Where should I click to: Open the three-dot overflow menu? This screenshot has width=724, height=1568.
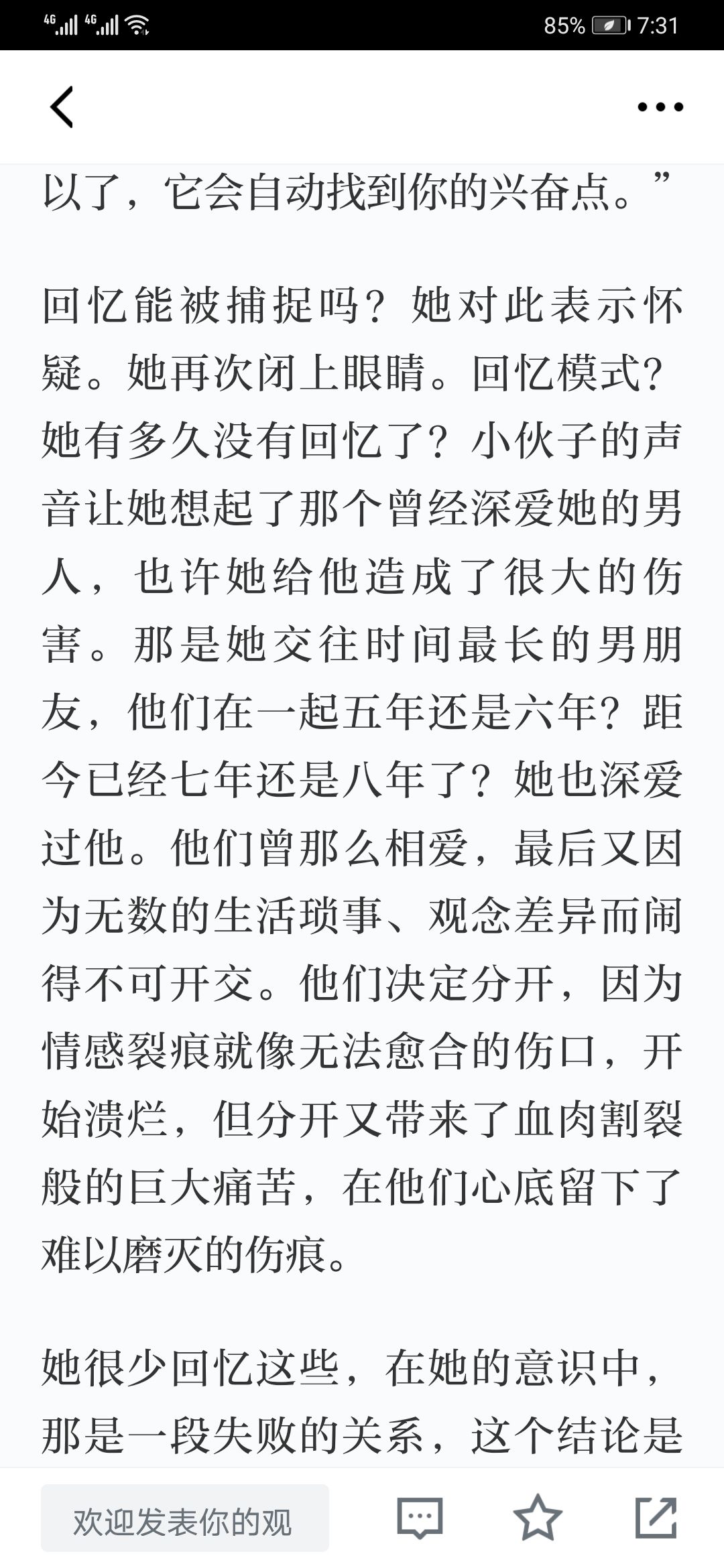tap(660, 107)
